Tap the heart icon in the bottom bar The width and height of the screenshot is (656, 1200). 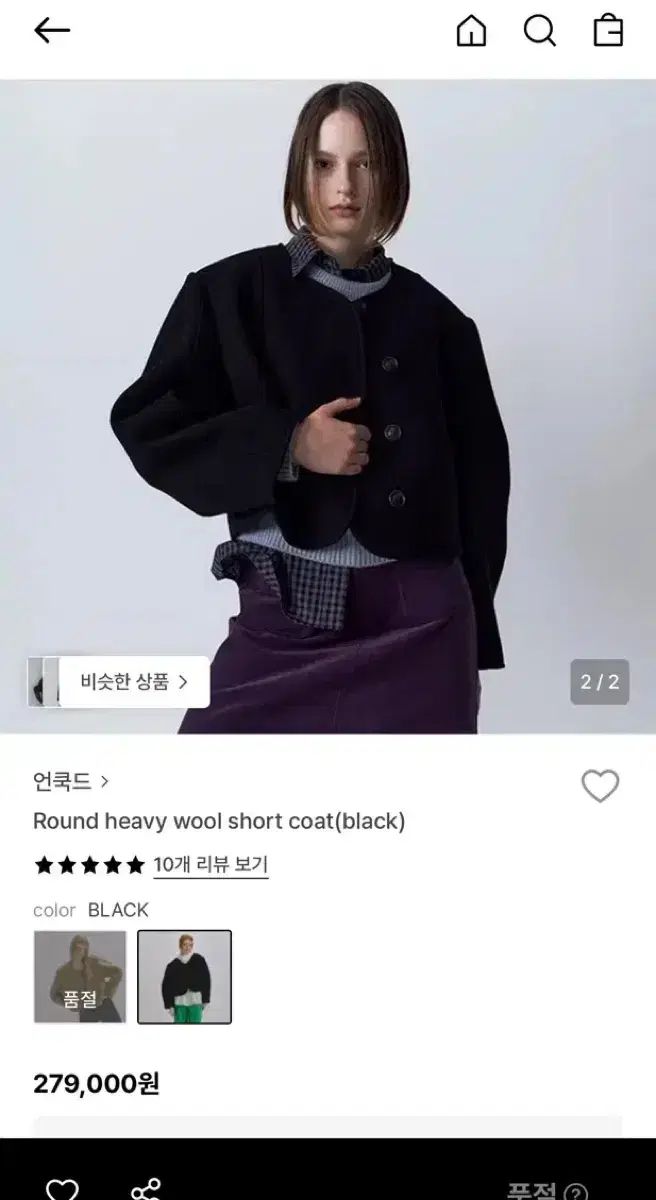62,1190
